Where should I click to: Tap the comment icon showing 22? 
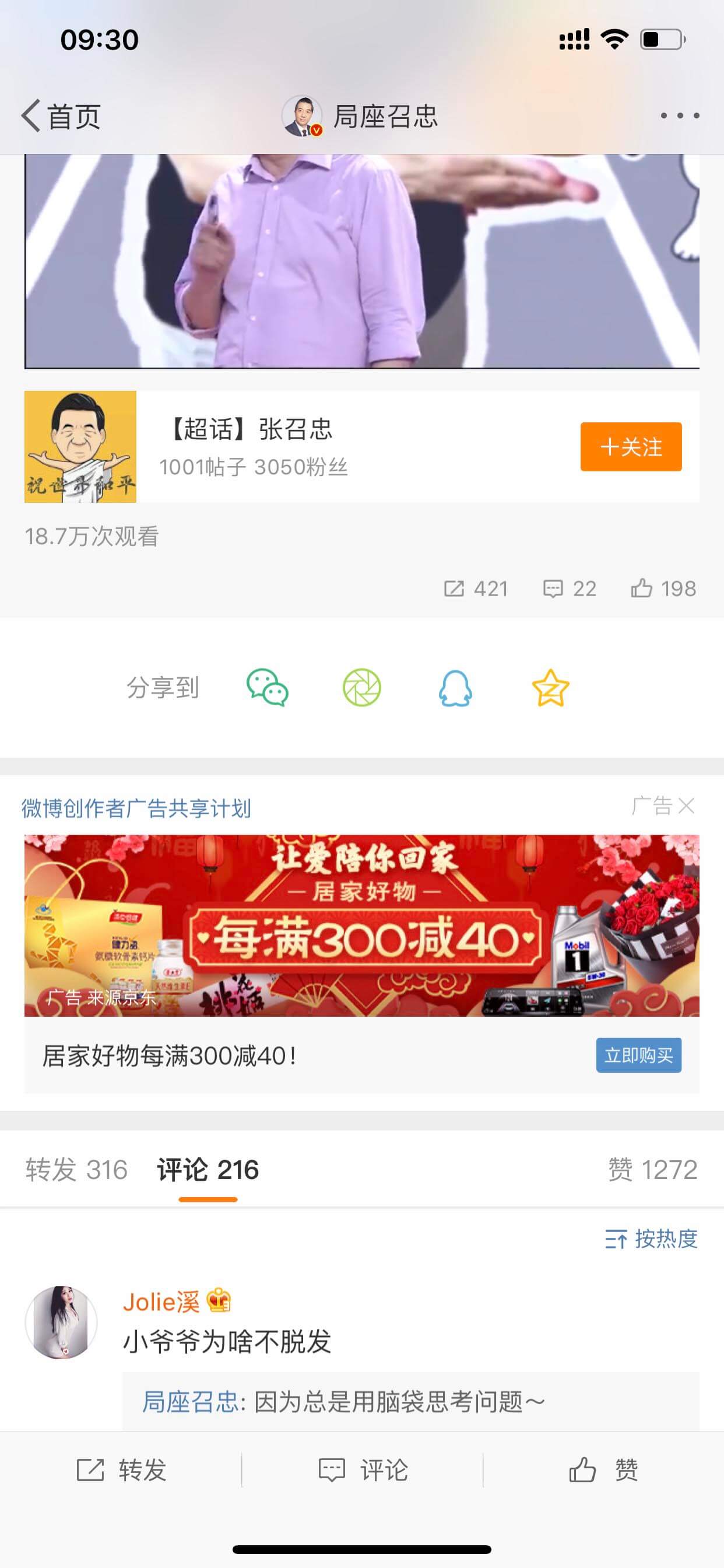570,589
